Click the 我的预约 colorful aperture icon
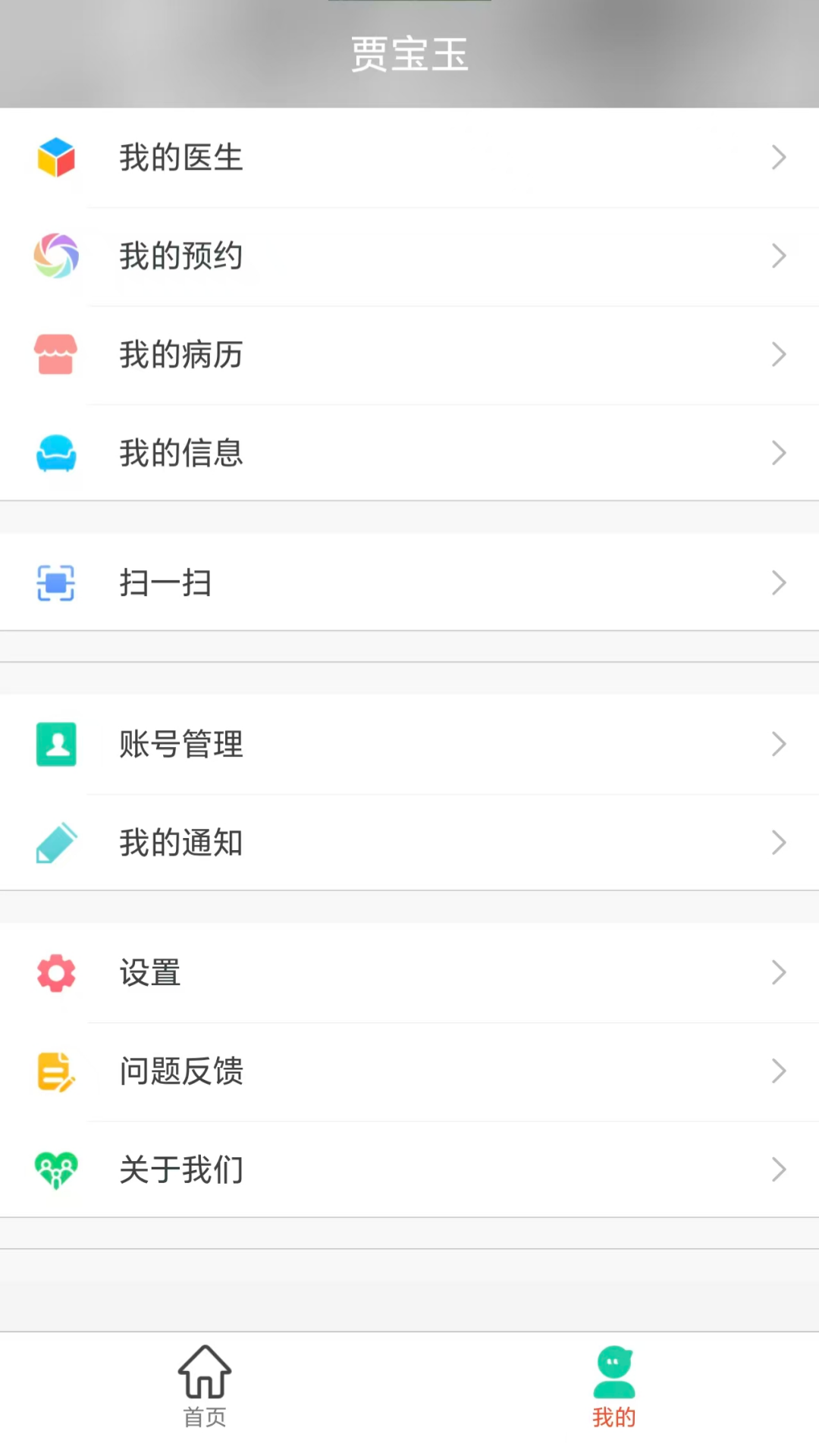 coord(56,256)
